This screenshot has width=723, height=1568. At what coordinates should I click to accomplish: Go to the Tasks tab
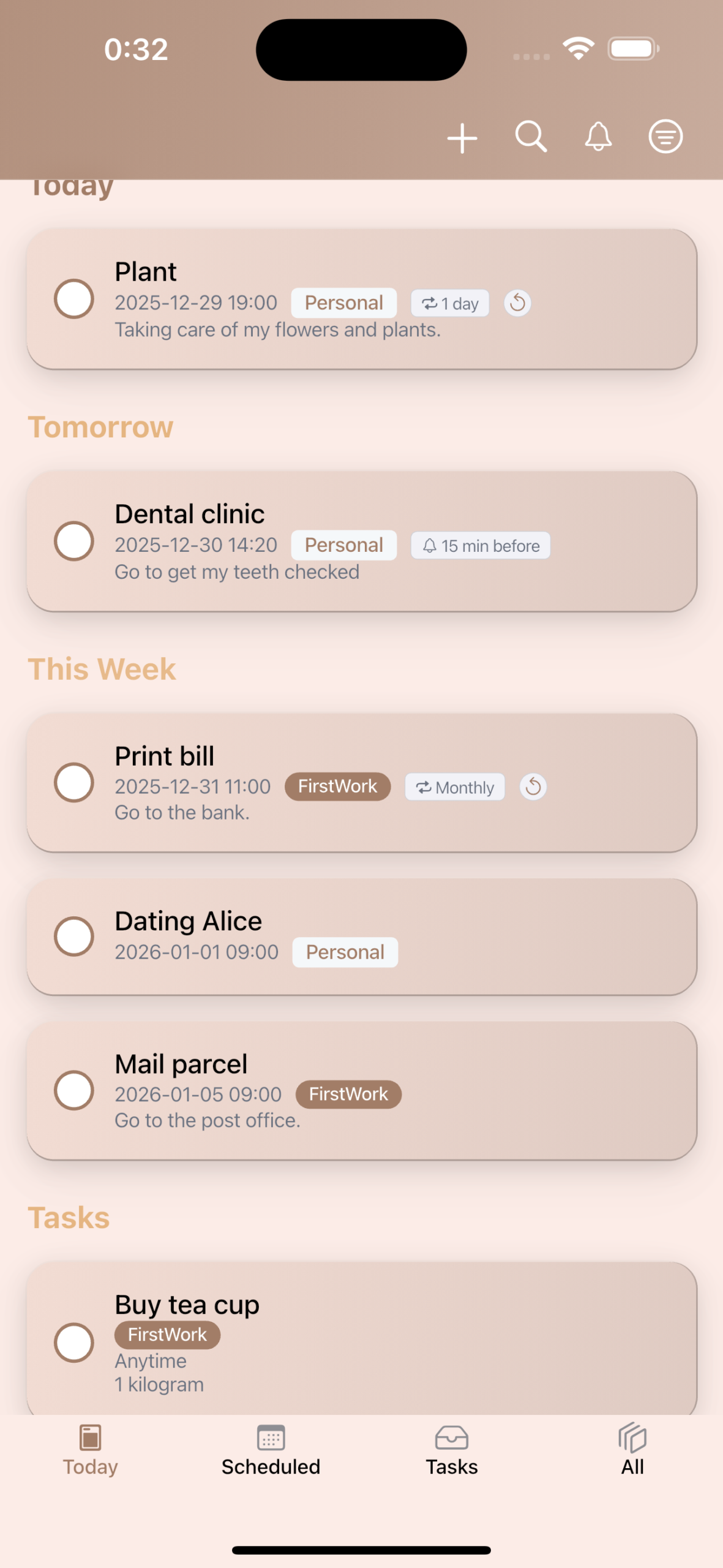tap(452, 1450)
